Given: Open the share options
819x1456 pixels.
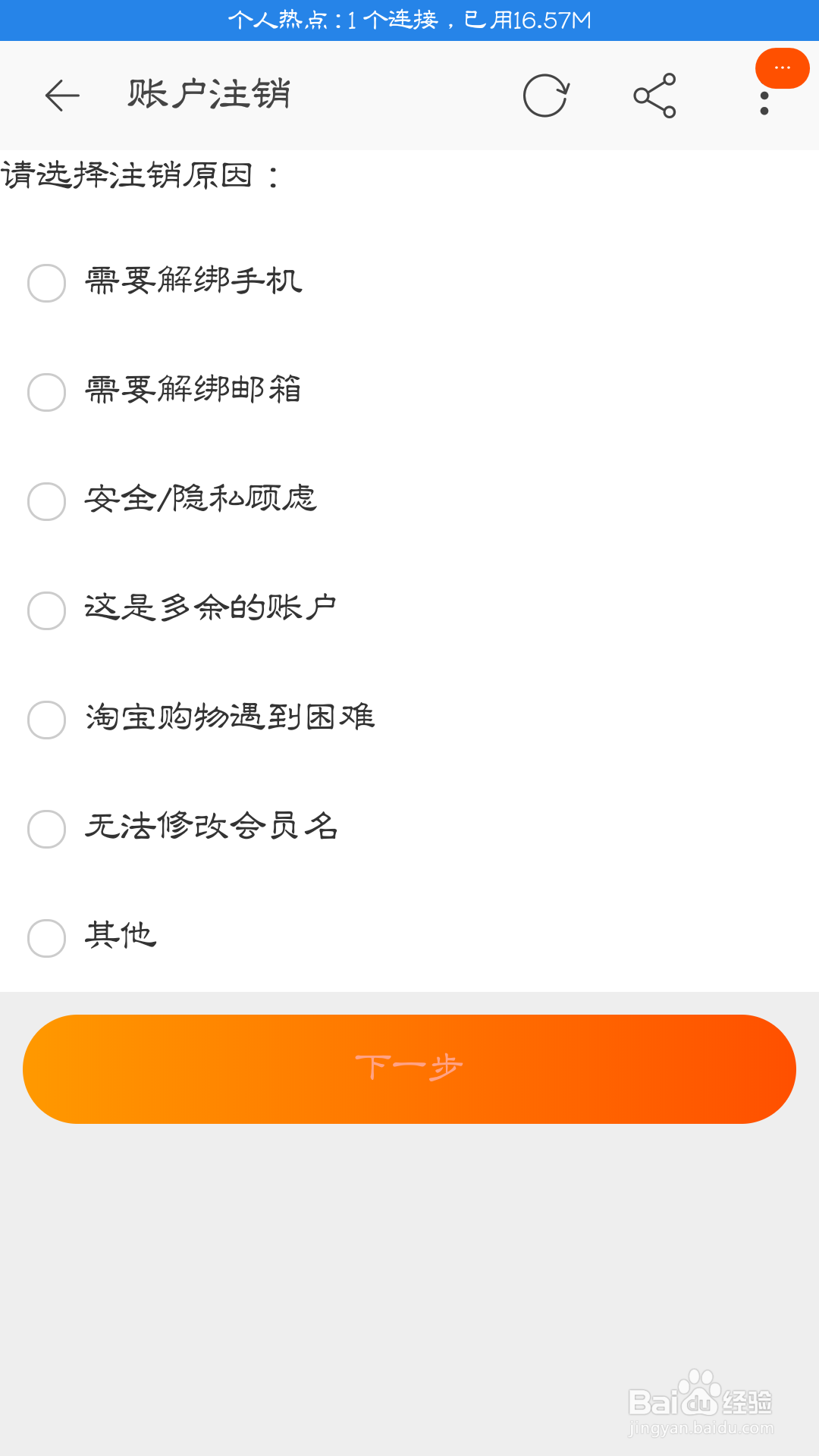Looking at the screenshot, I should 655,94.
